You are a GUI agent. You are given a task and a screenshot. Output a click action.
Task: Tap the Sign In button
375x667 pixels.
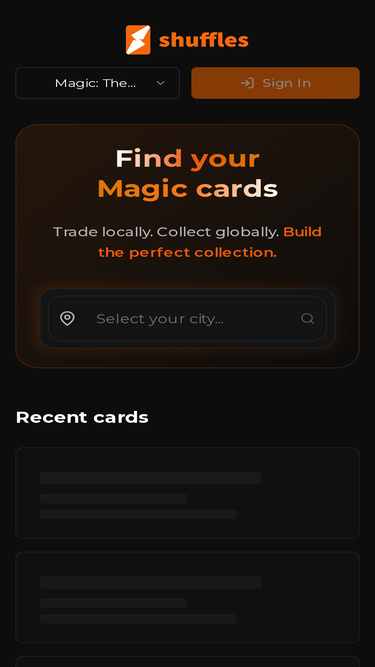click(275, 83)
